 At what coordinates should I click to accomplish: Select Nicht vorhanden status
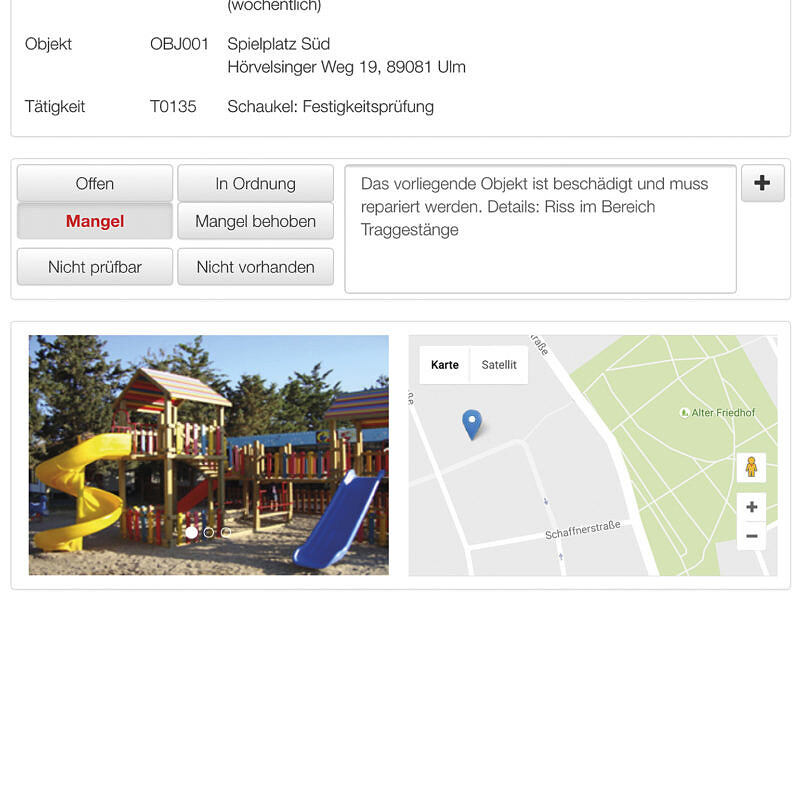point(255,267)
